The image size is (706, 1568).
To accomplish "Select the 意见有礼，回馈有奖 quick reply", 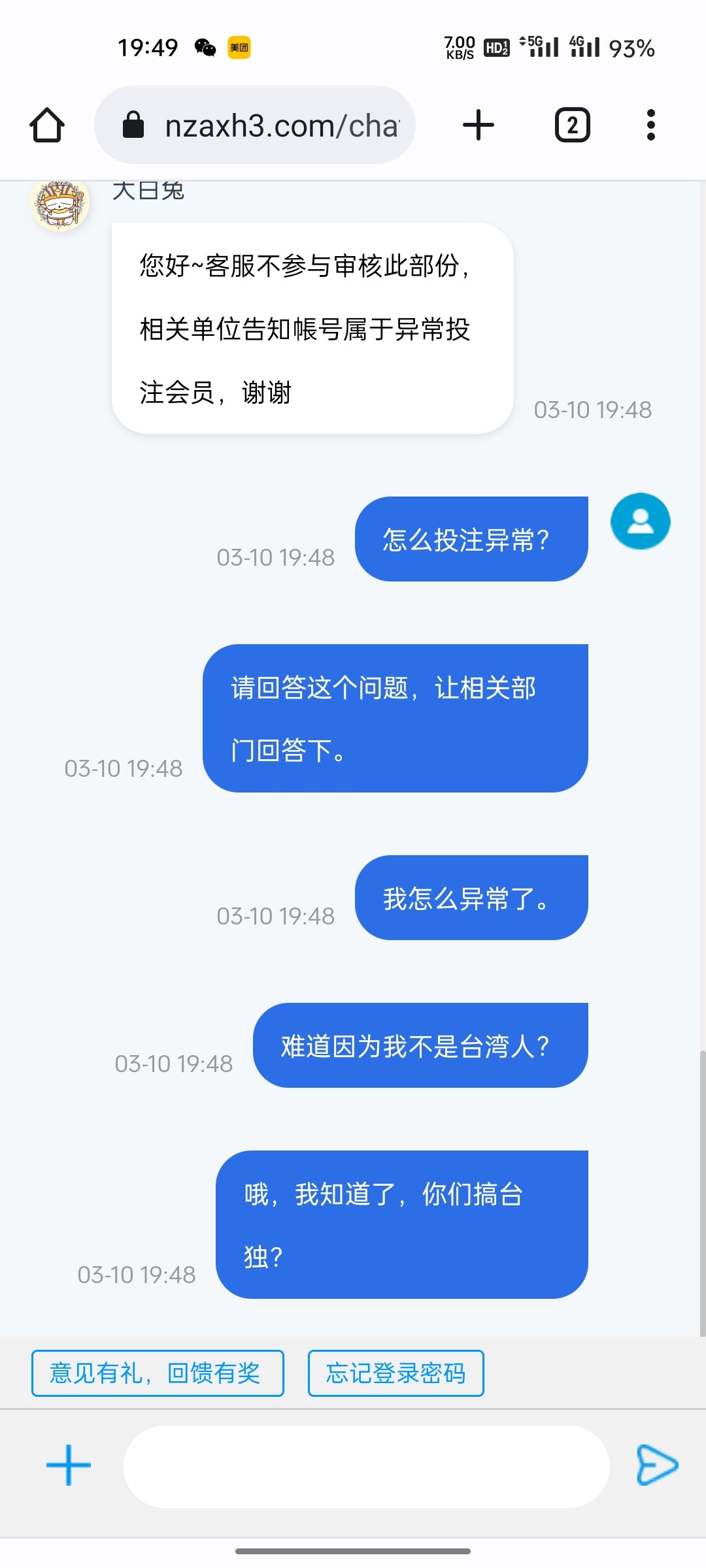I will [x=158, y=1373].
